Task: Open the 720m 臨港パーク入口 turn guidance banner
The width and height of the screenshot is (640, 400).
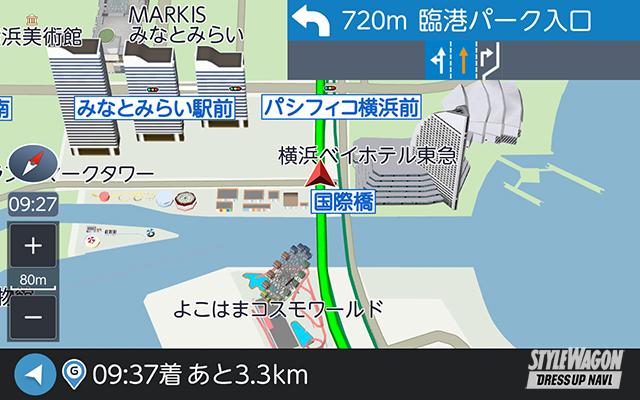Action: [462, 20]
